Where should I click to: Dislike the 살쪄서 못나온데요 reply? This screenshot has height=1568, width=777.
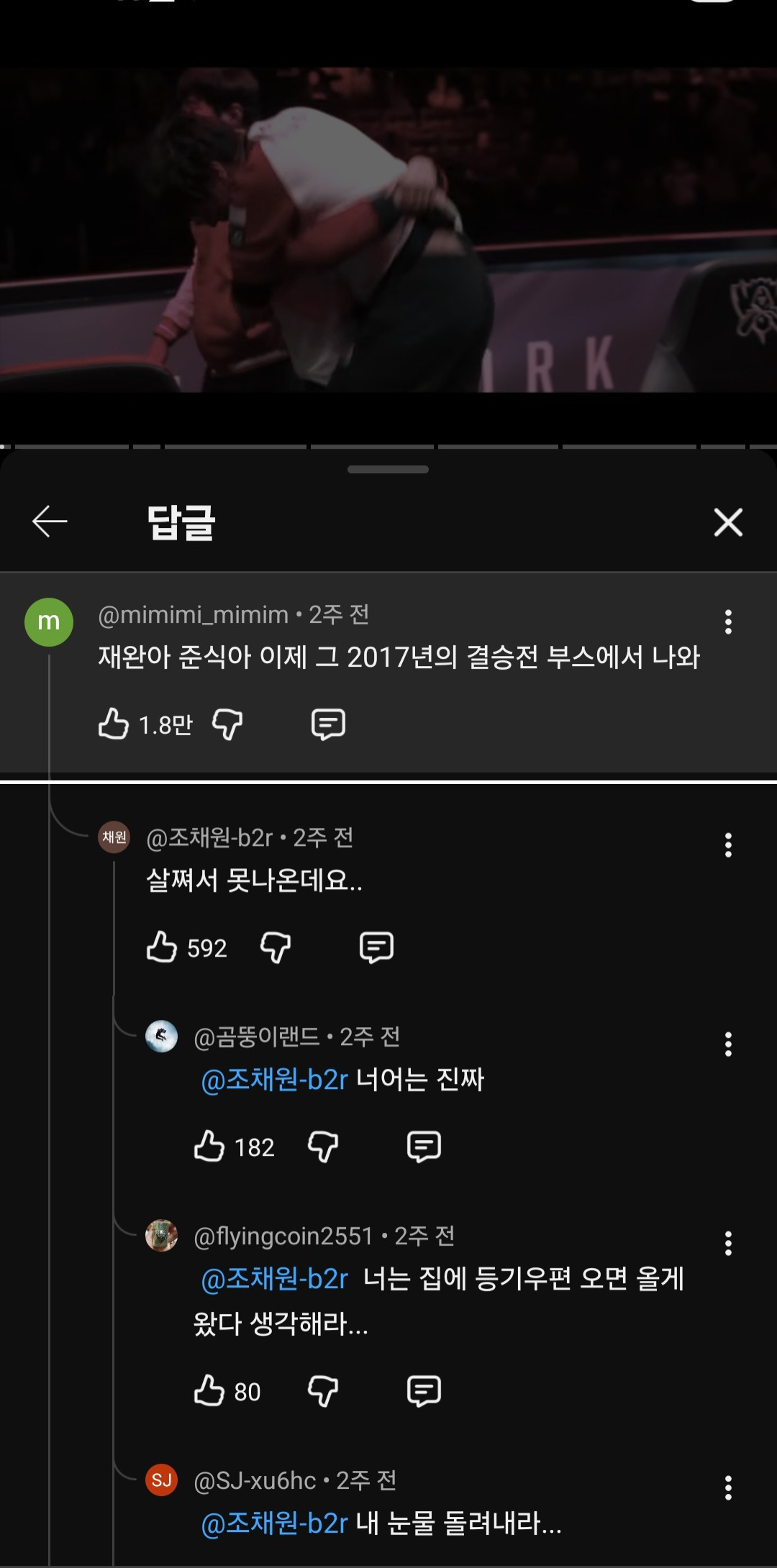(x=276, y=947)
